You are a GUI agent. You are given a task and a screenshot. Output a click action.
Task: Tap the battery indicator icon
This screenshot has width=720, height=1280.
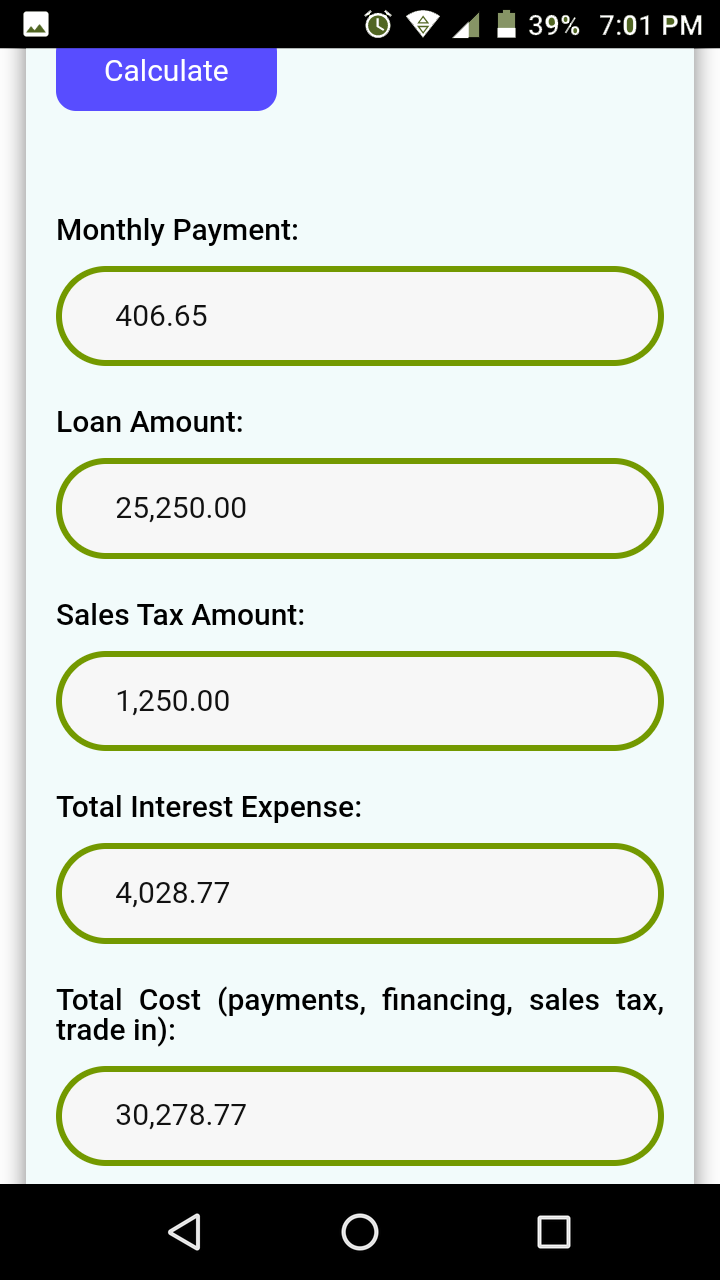(x=506, y=23)
